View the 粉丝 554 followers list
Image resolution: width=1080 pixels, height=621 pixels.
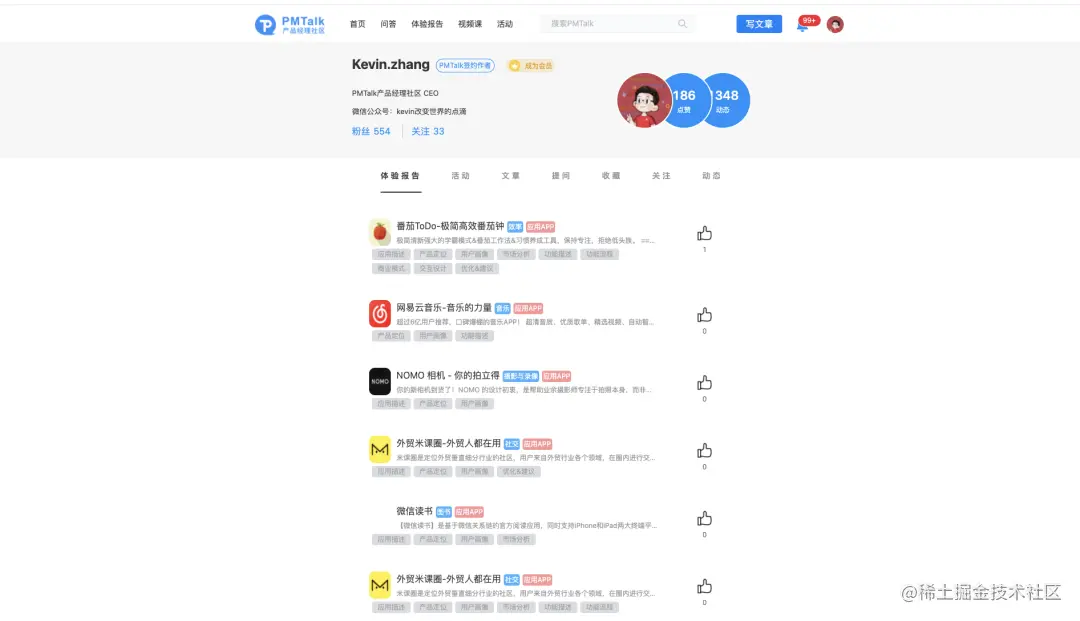click(371, 131)
